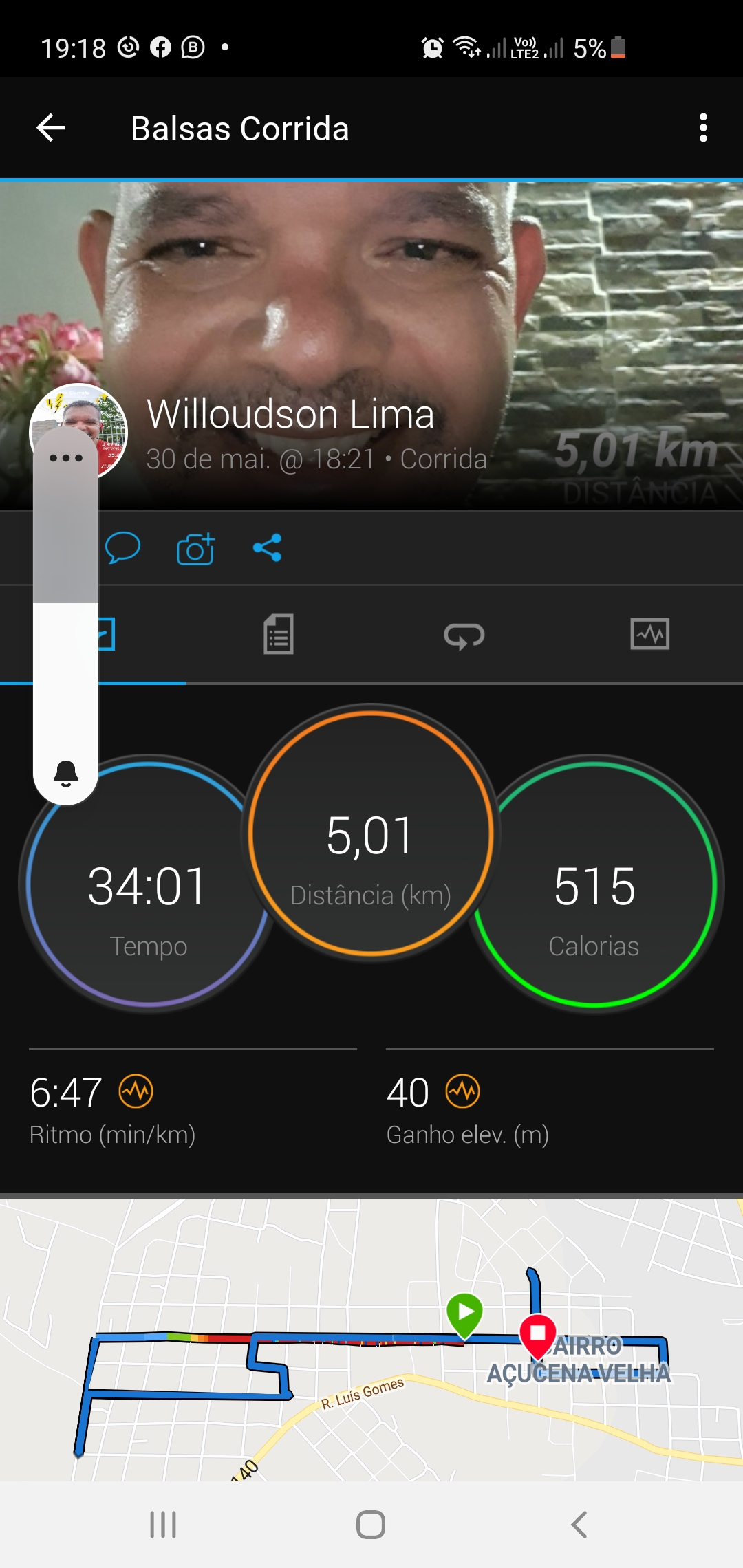Image resolution: width=743 pixels, height=1568 pixels.
Task: Tap the elevation insight icon next to 40
Action: point(463,1091)
